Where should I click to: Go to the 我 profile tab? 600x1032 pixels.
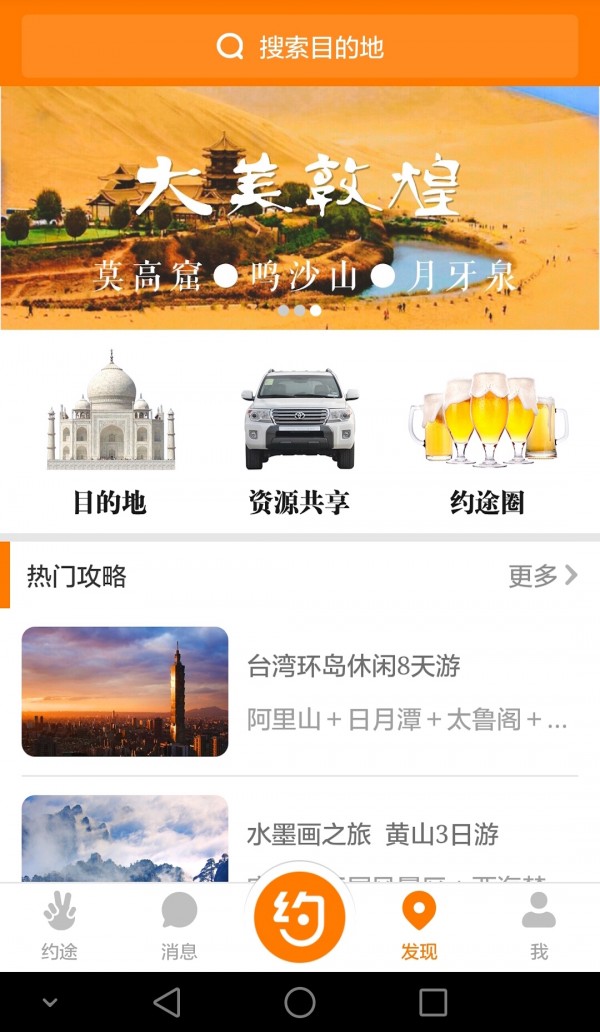[539, 926]
